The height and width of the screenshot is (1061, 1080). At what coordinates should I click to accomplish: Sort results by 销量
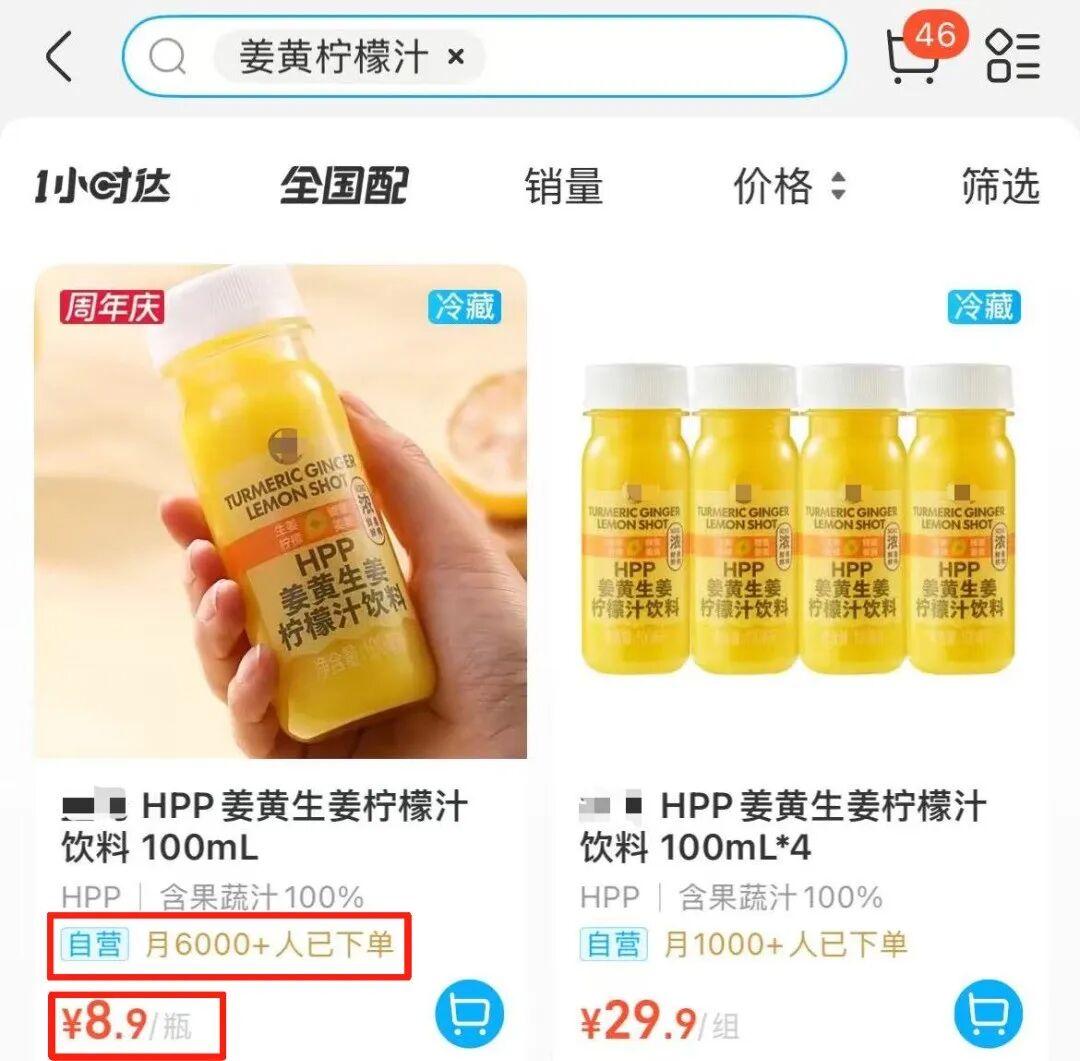(x=563, y=186)
